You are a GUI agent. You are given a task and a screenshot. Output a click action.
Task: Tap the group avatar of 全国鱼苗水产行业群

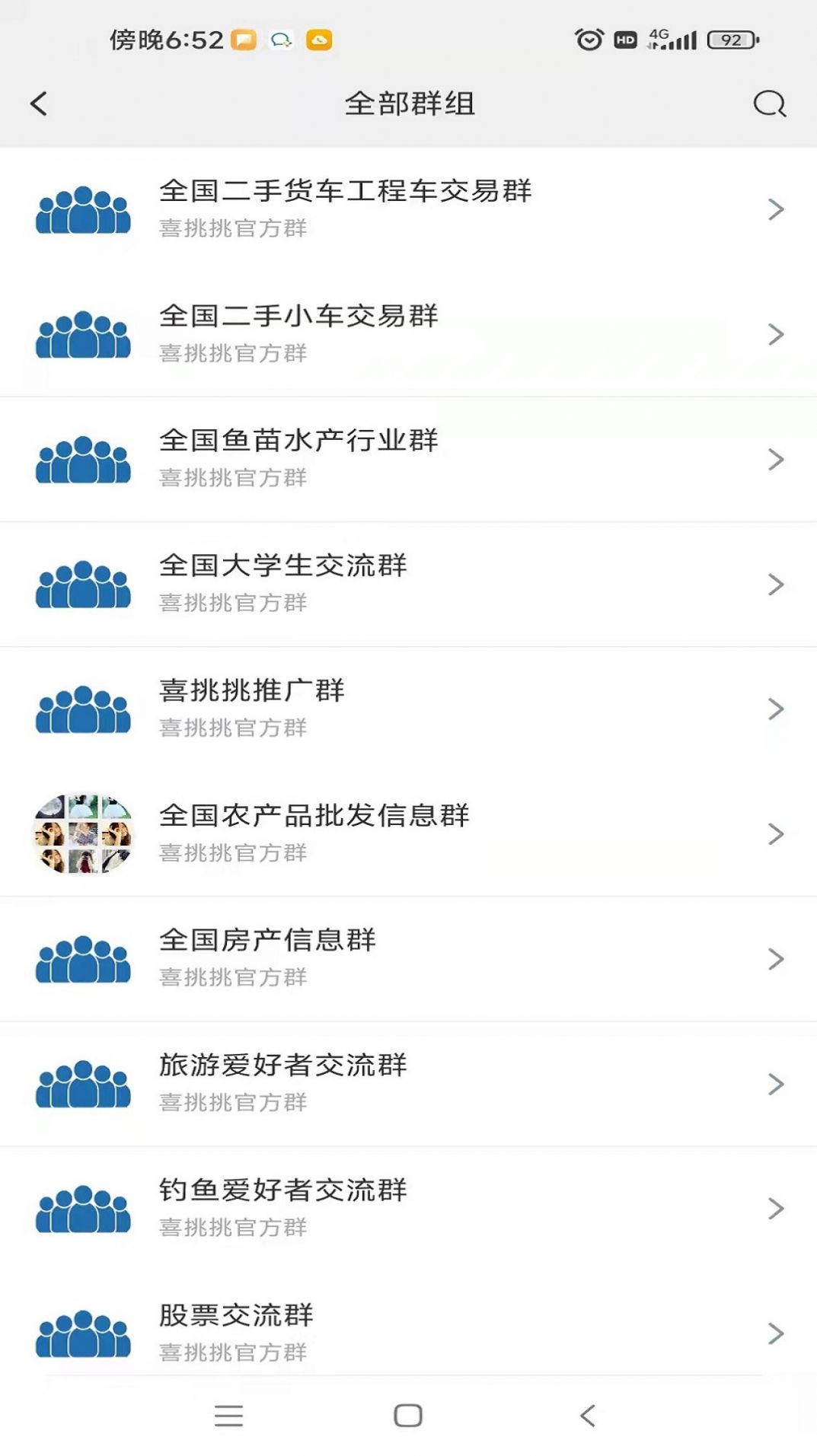(x=84, y=459)
